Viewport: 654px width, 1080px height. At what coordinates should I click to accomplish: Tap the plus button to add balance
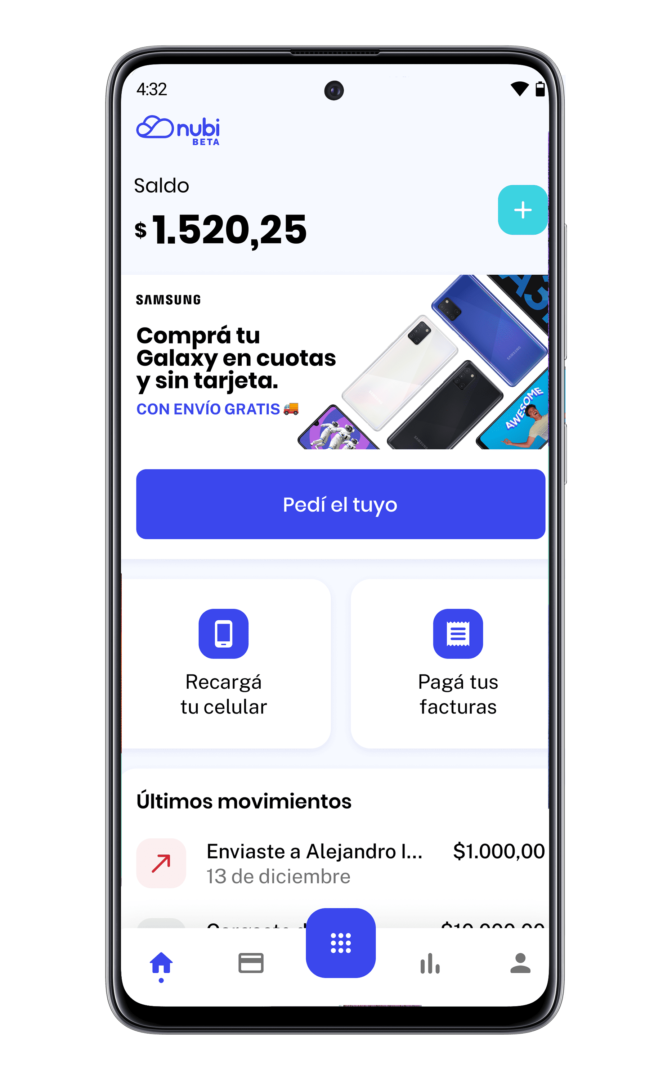coord(522,210)
